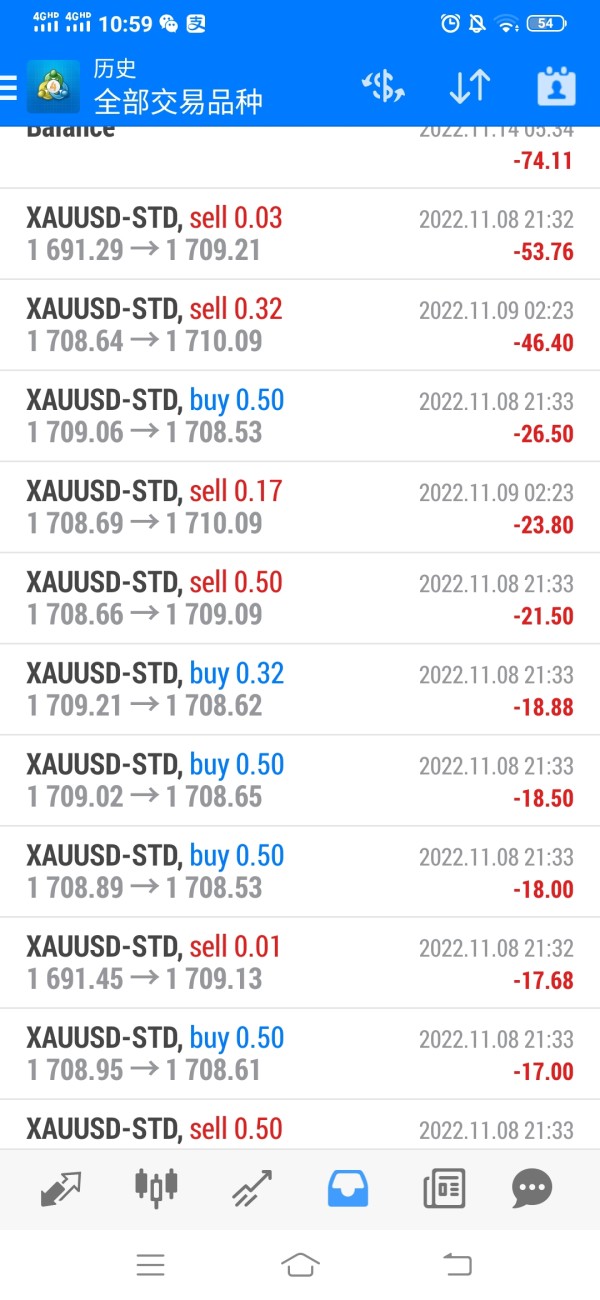This screenshot has height=1300, width=600.
Task: Open the chat messages tab
Action: [532, 1188]
